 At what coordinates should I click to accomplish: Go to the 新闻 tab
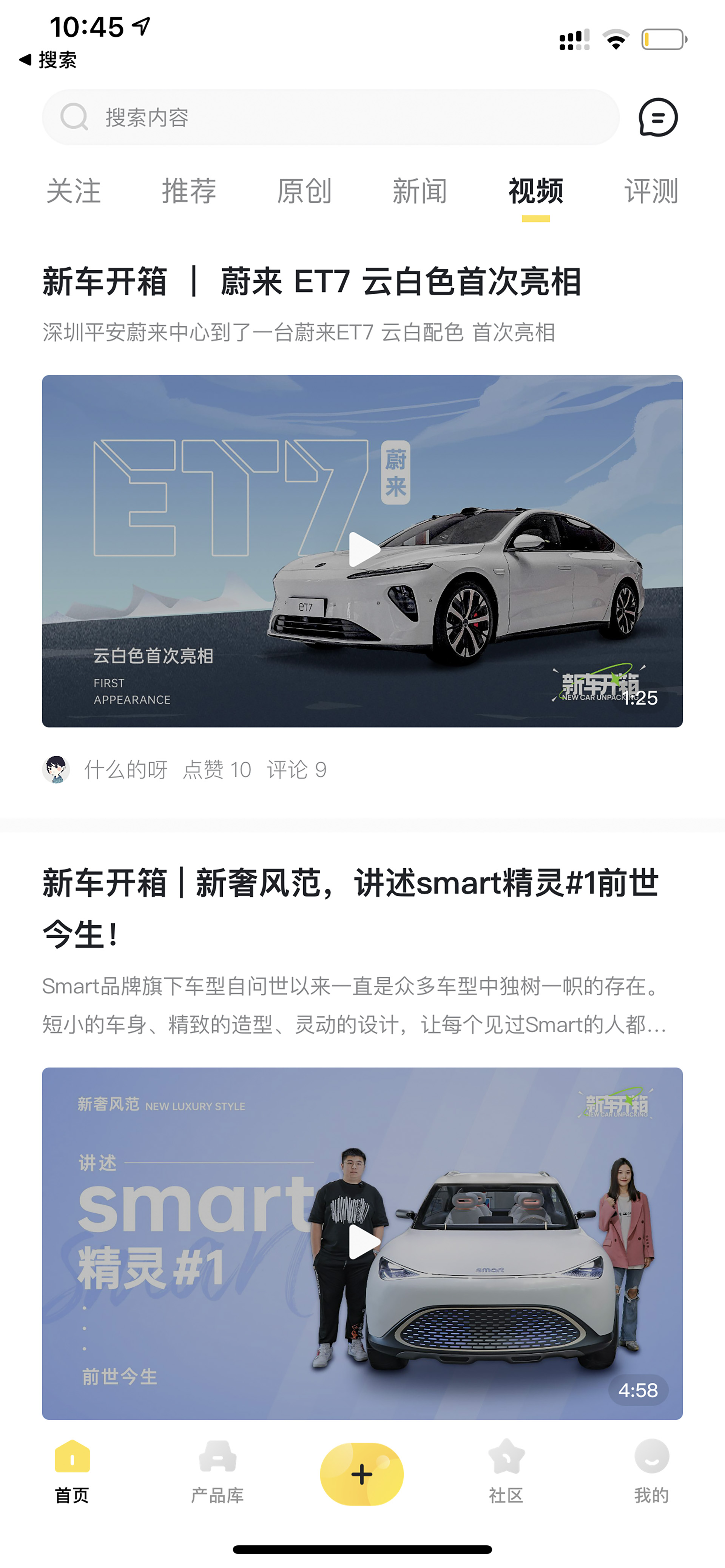tap(420, 191)
